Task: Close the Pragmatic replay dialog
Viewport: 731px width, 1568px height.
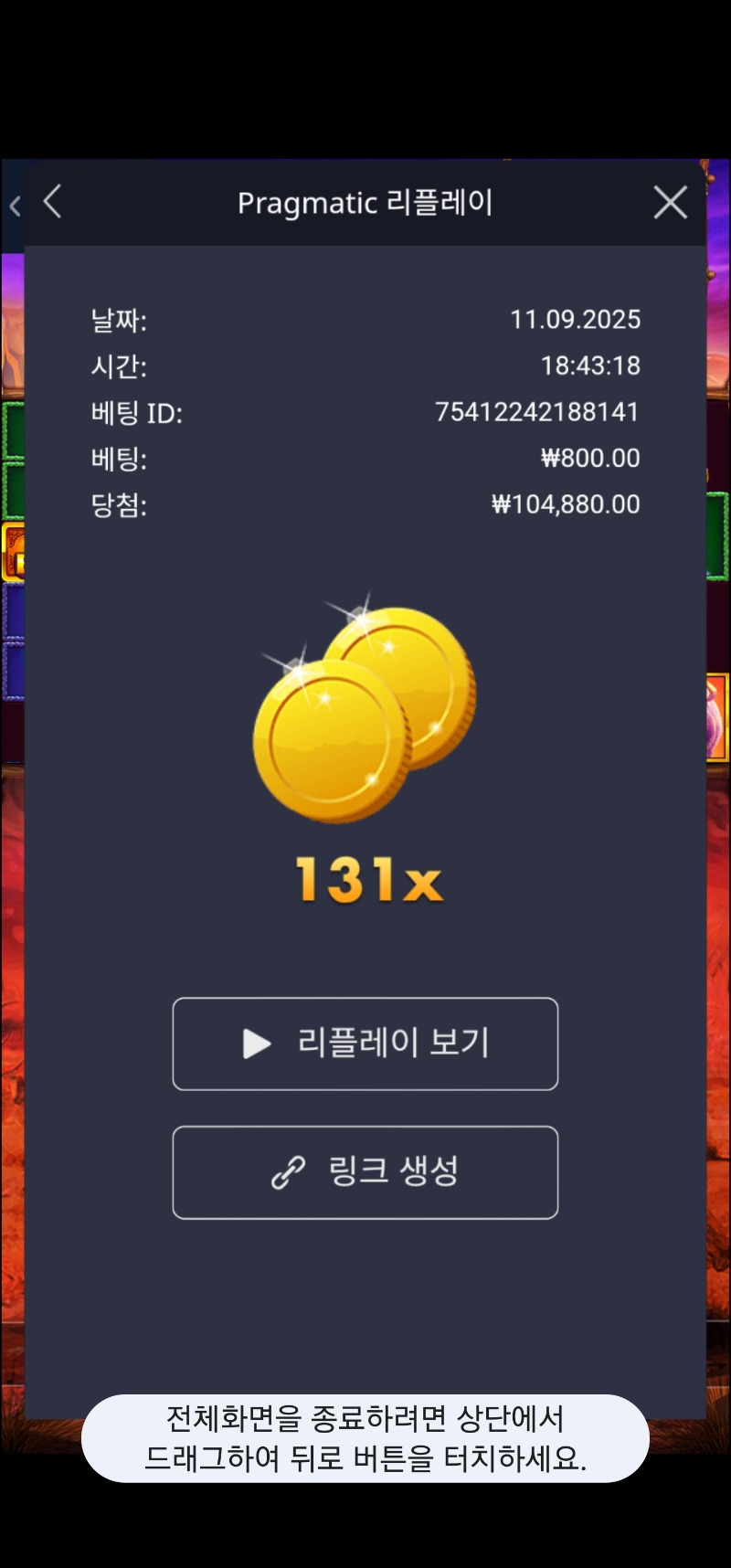Action: point(670,202)
